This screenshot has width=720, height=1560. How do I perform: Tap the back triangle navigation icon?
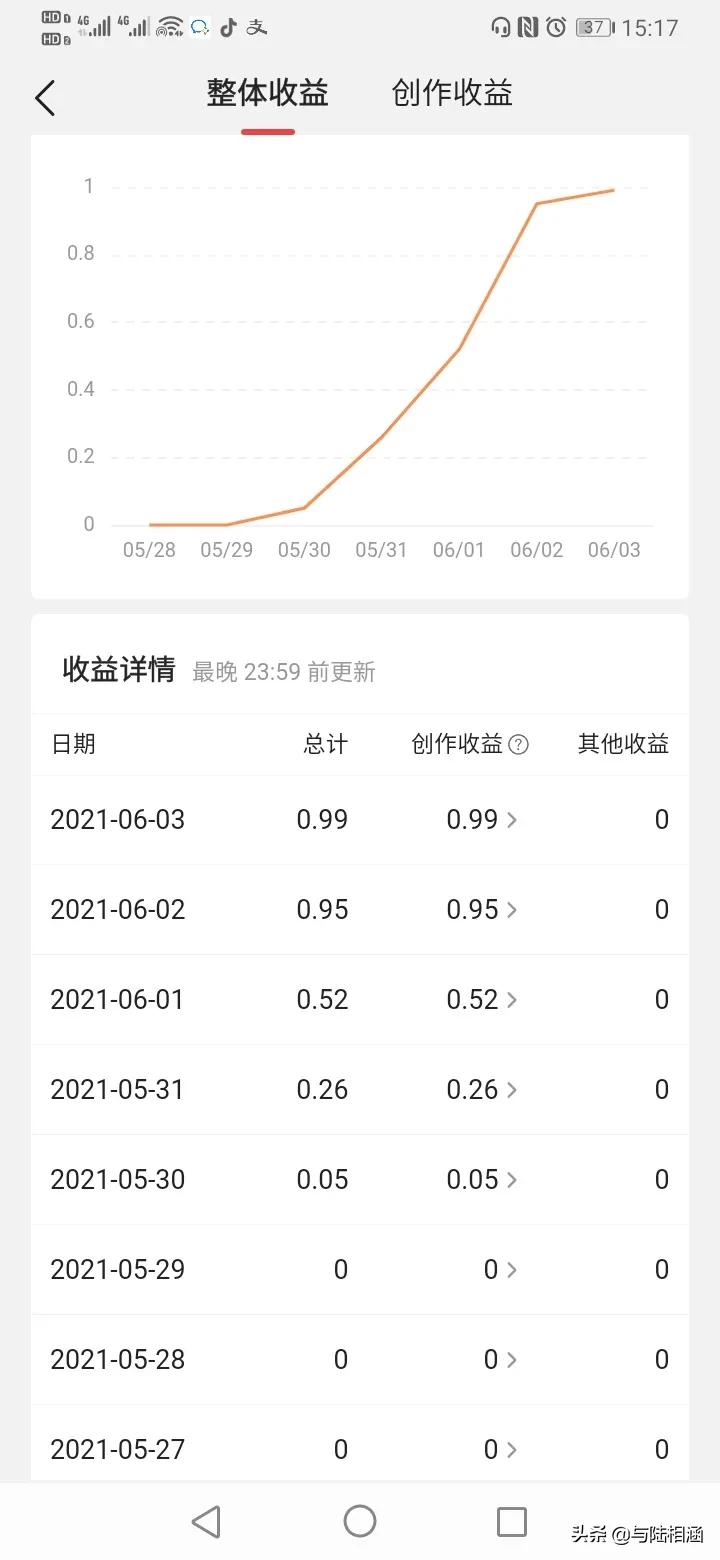pyautogui.click(x=206, y=1521)
